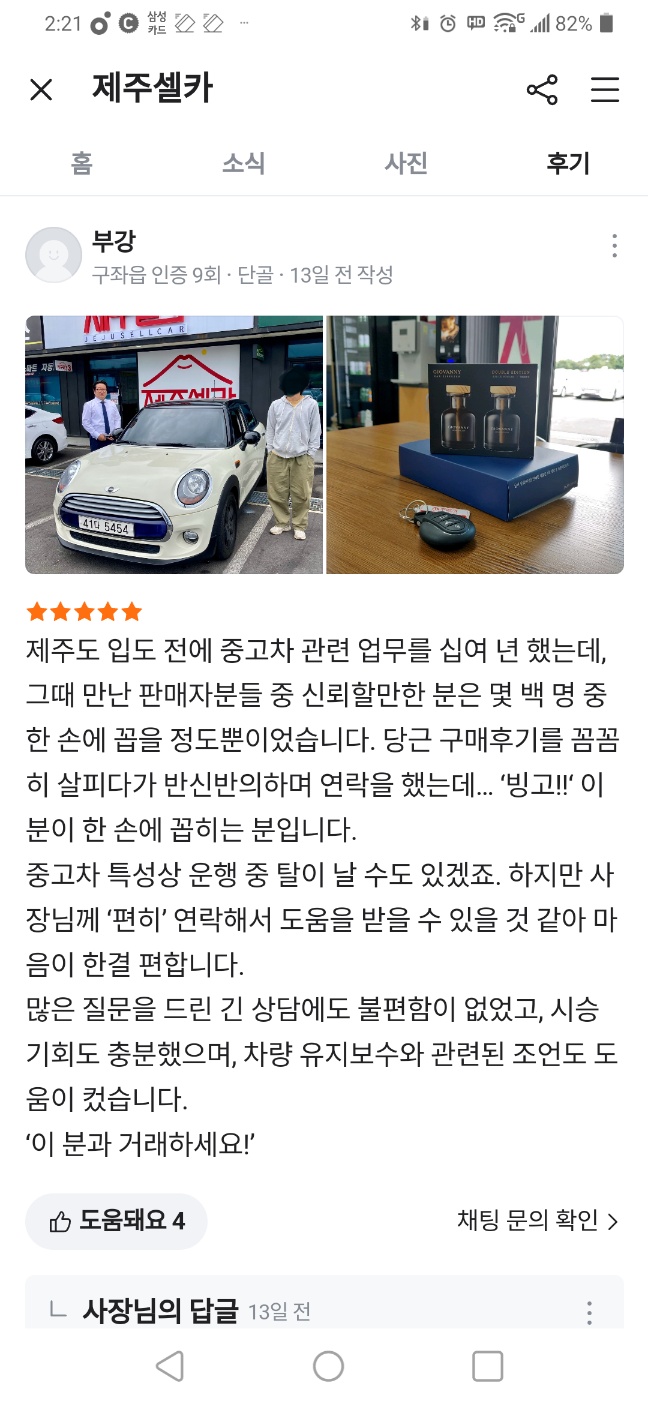Share this business profile
The image size is (648, 1404).
click(x=542, y=90)
